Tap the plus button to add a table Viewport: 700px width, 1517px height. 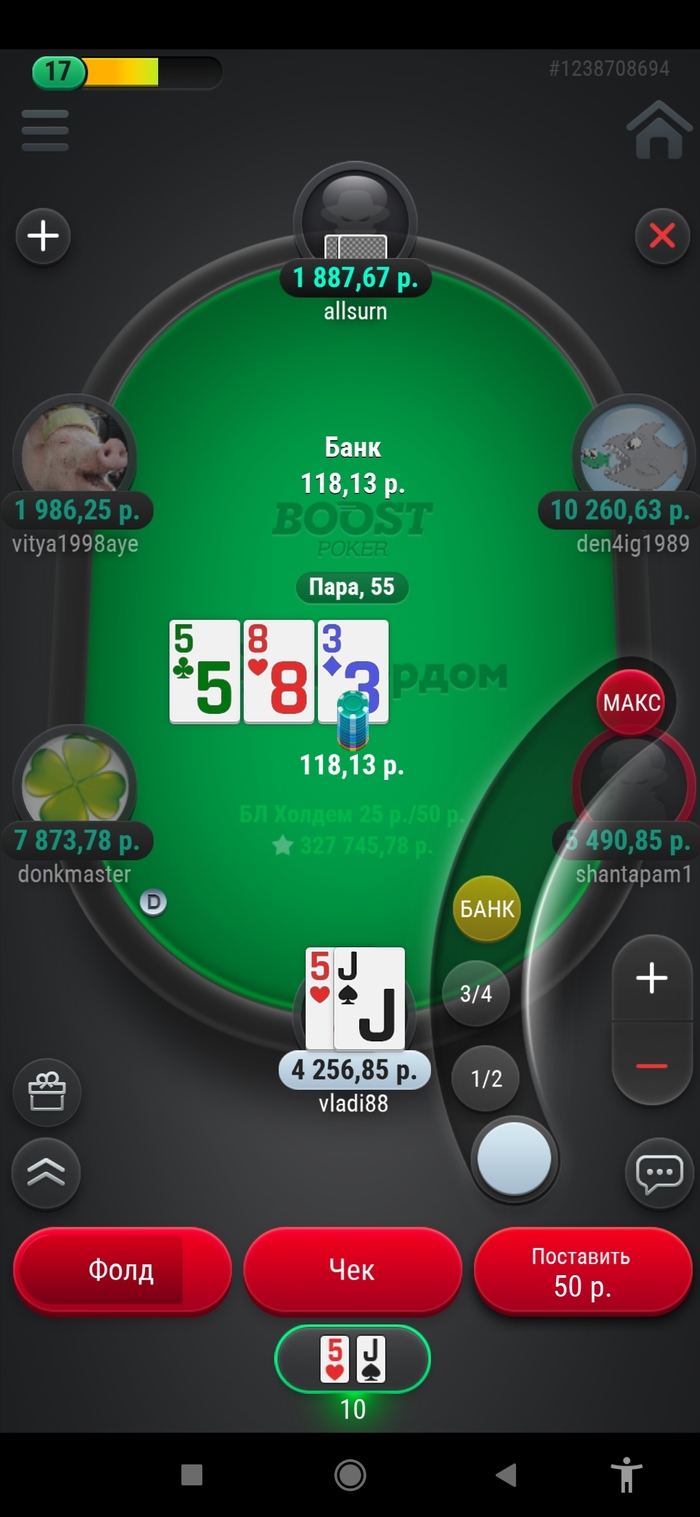(x=43, y=236)
